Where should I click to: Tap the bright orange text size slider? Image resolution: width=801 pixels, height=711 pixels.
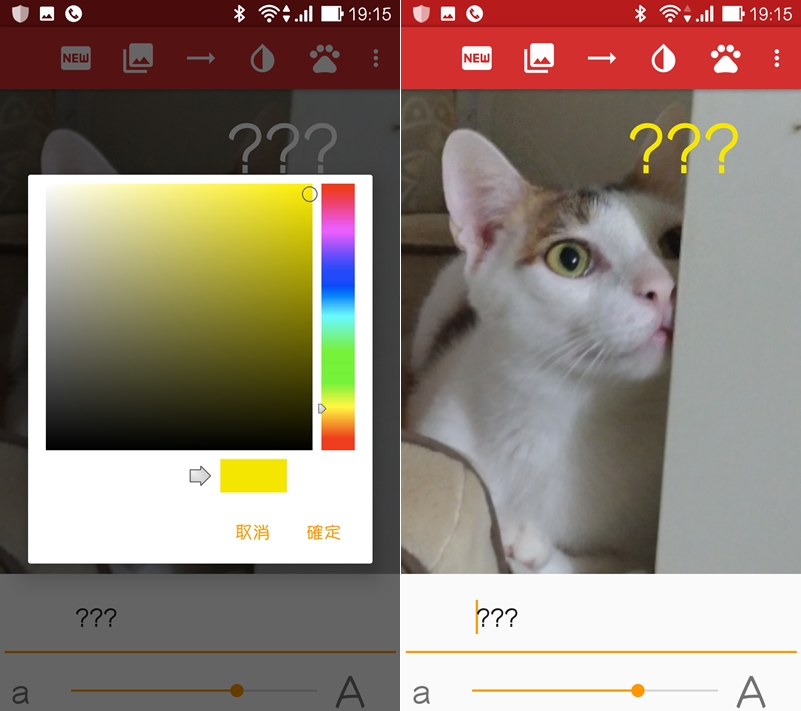594,690
